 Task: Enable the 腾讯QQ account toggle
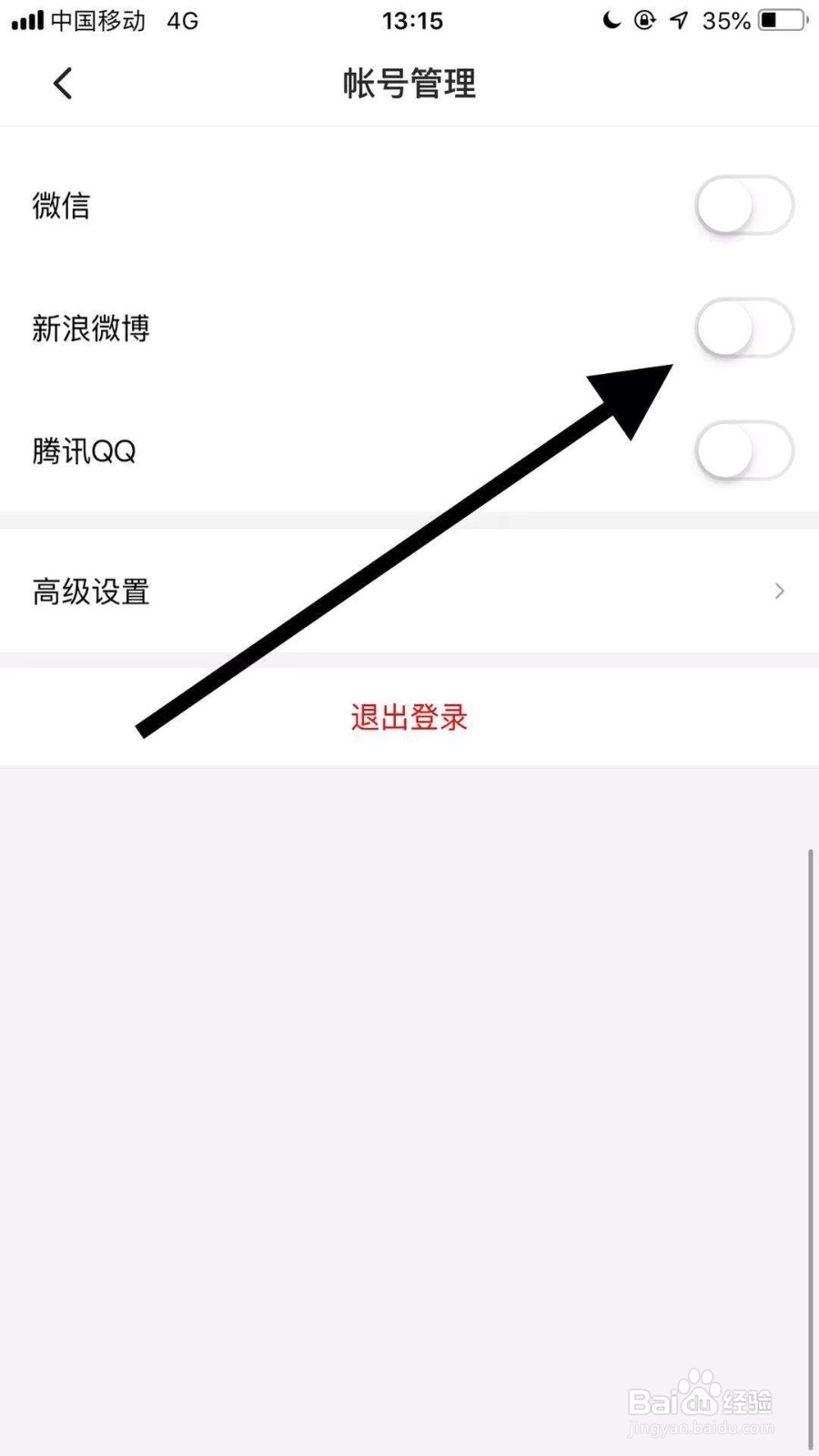click(x=744, y=450)
